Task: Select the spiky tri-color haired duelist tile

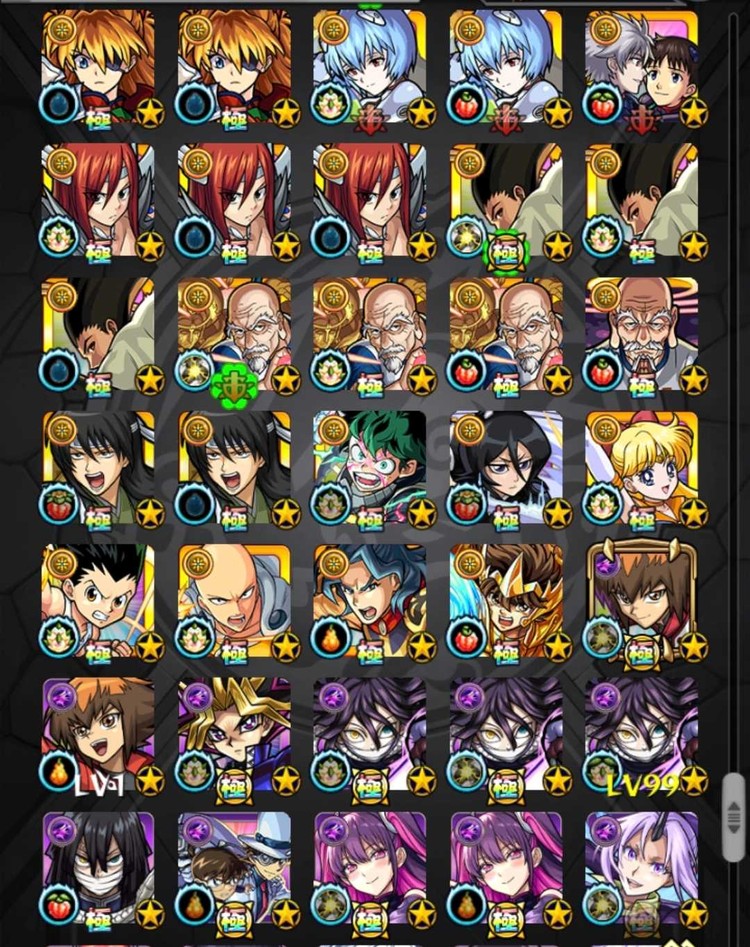Action: click(233, 735)
